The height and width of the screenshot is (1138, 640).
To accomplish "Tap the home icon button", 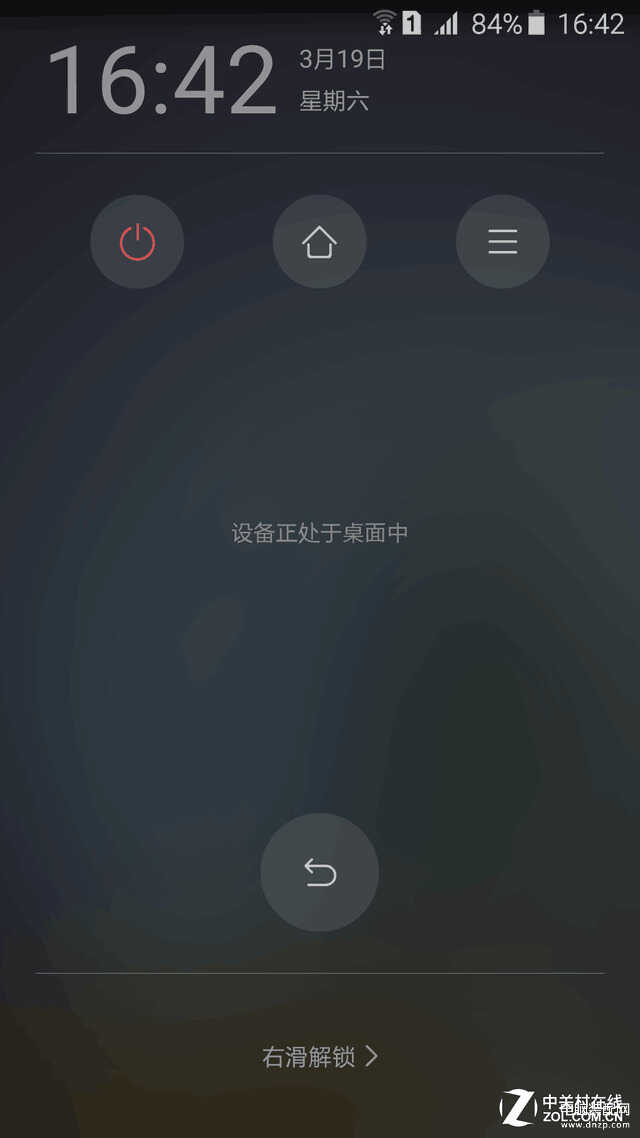I will (319, 242).
